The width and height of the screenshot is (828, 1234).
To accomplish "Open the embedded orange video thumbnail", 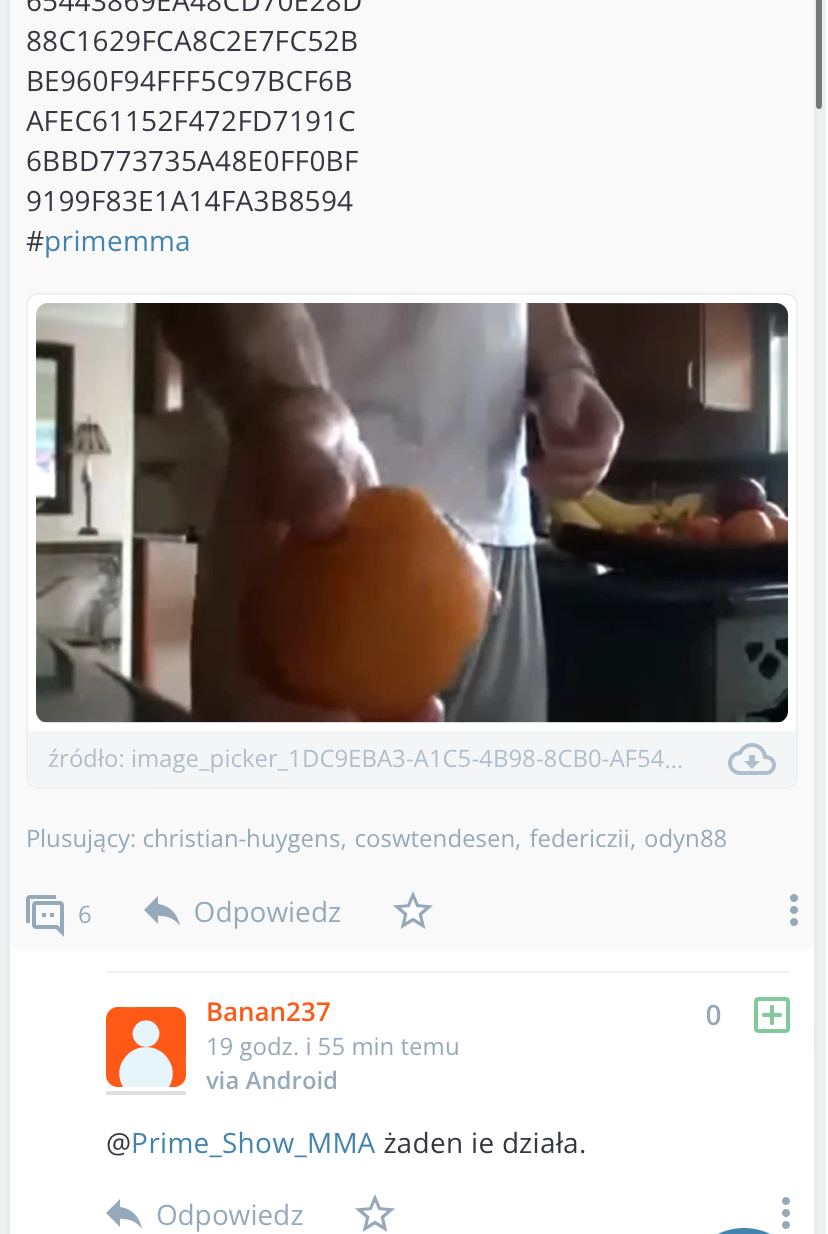I will [x=412, y=512].
